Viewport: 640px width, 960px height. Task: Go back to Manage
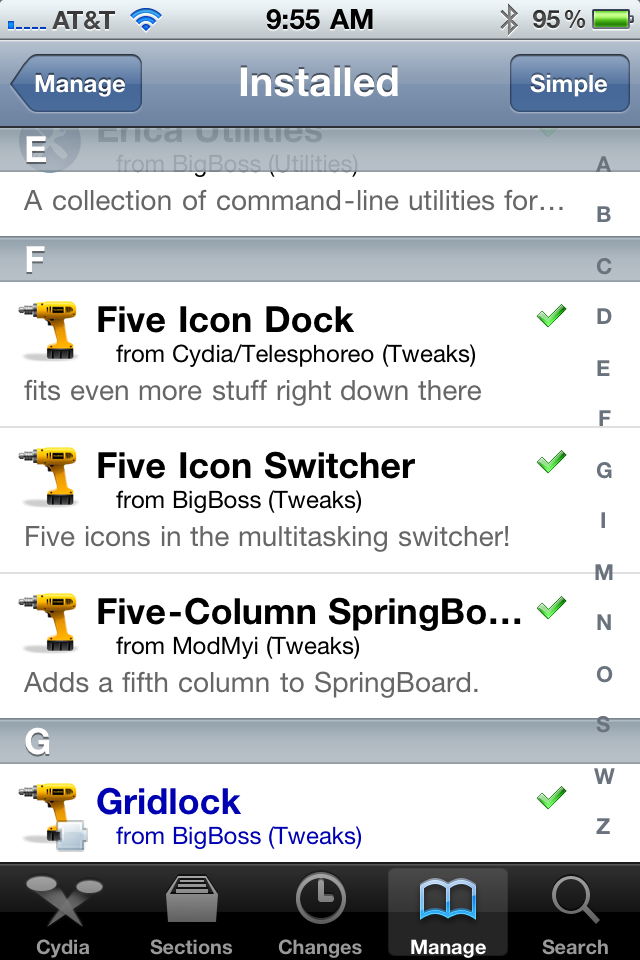coord(77,84)
